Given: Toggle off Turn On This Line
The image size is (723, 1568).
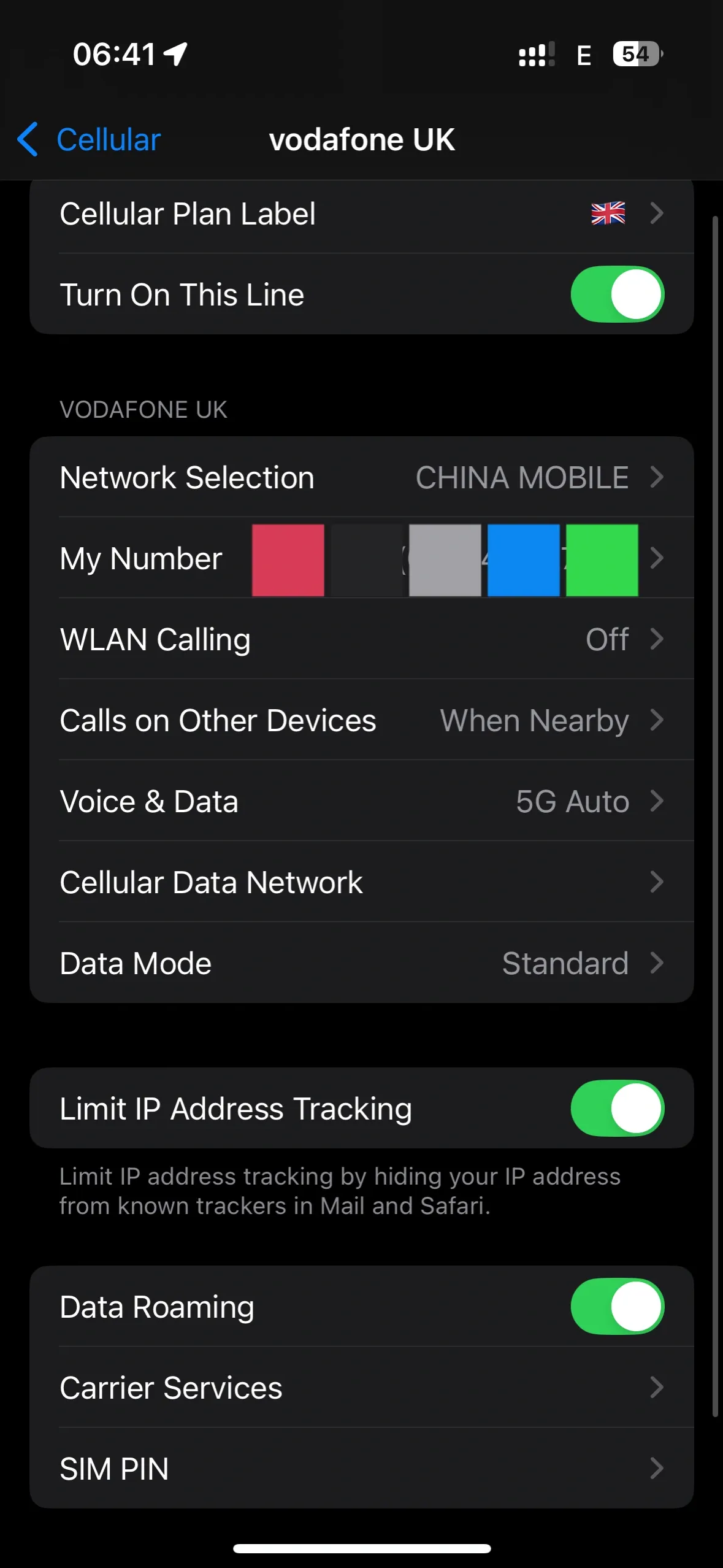Looking at the screenshot, I should tap(617, 294).
